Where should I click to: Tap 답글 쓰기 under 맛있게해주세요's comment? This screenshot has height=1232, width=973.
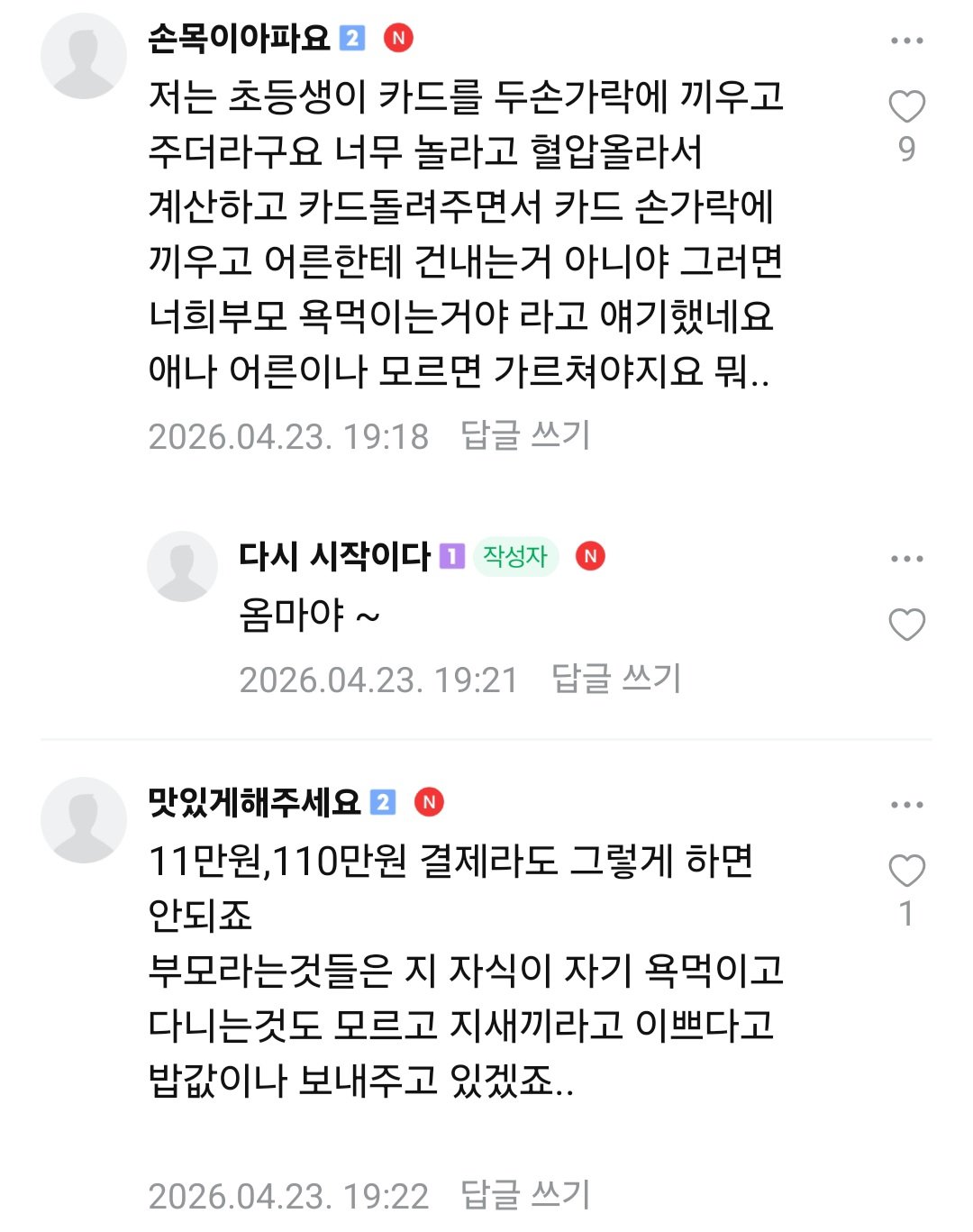pyautogui.click(x=525, y=1196)
